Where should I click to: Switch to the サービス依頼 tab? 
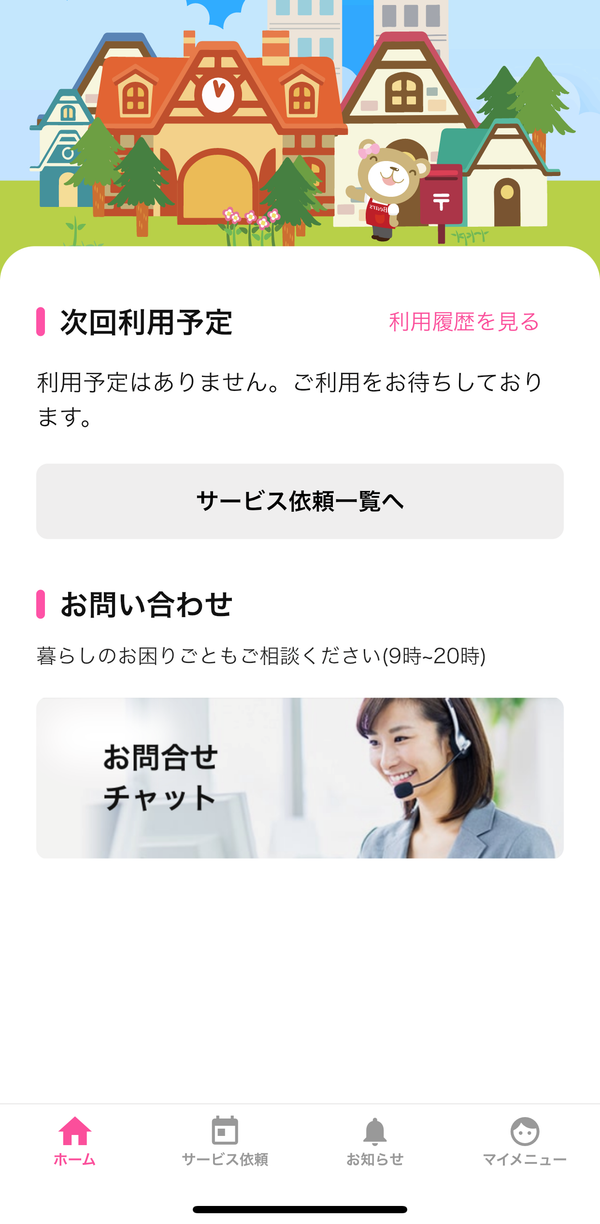[x=225, y=1142]
